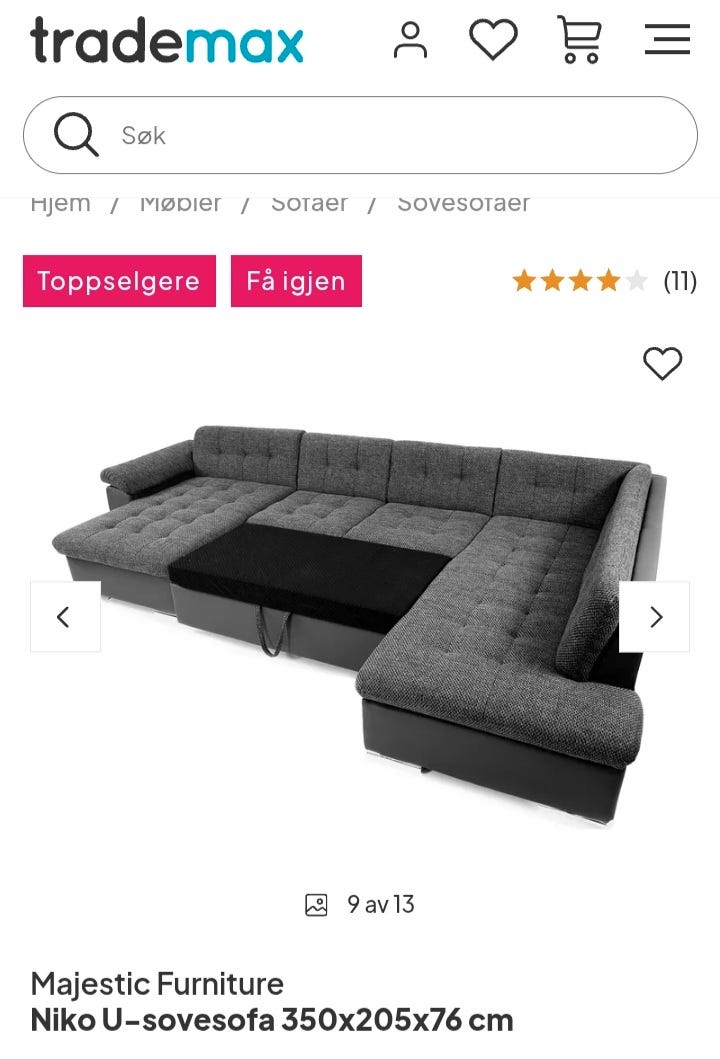This screenshot has width=720, height=1059.
Task: Open the hamburger navigation menu
Action: [667, 40]
